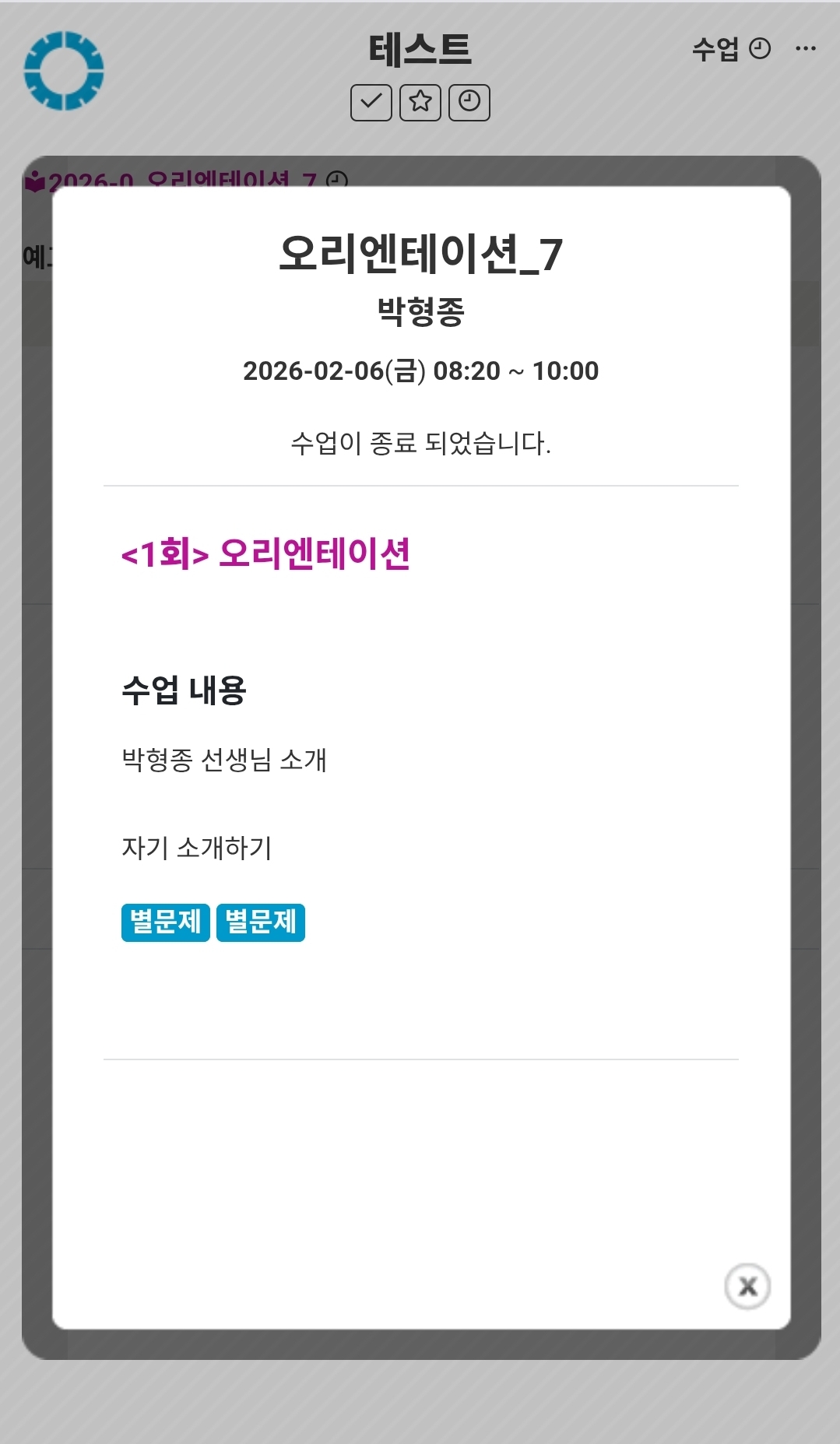Viewport: 840px width, 1444px height.
Task: Open the 수업 clock button
Action: click(x=731, y=49)
